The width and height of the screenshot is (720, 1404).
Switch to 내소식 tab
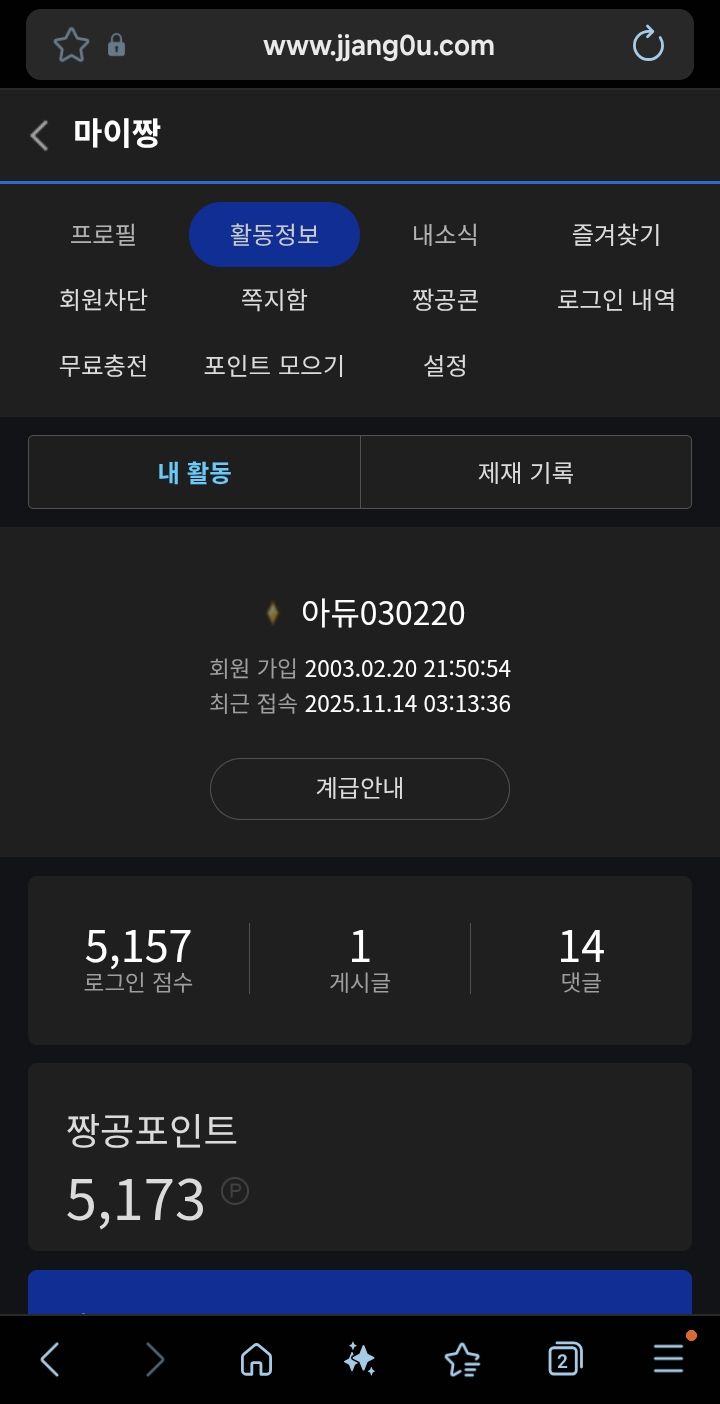[445, 235]
